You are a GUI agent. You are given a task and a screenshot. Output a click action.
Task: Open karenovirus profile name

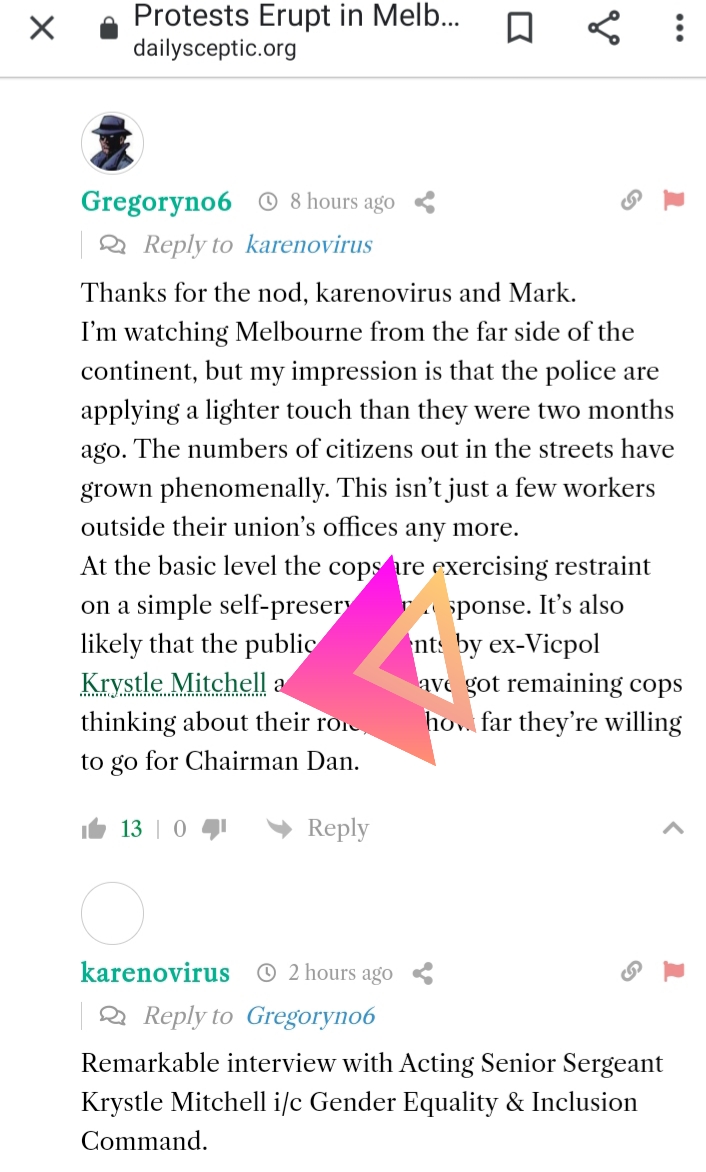point(155,973)
